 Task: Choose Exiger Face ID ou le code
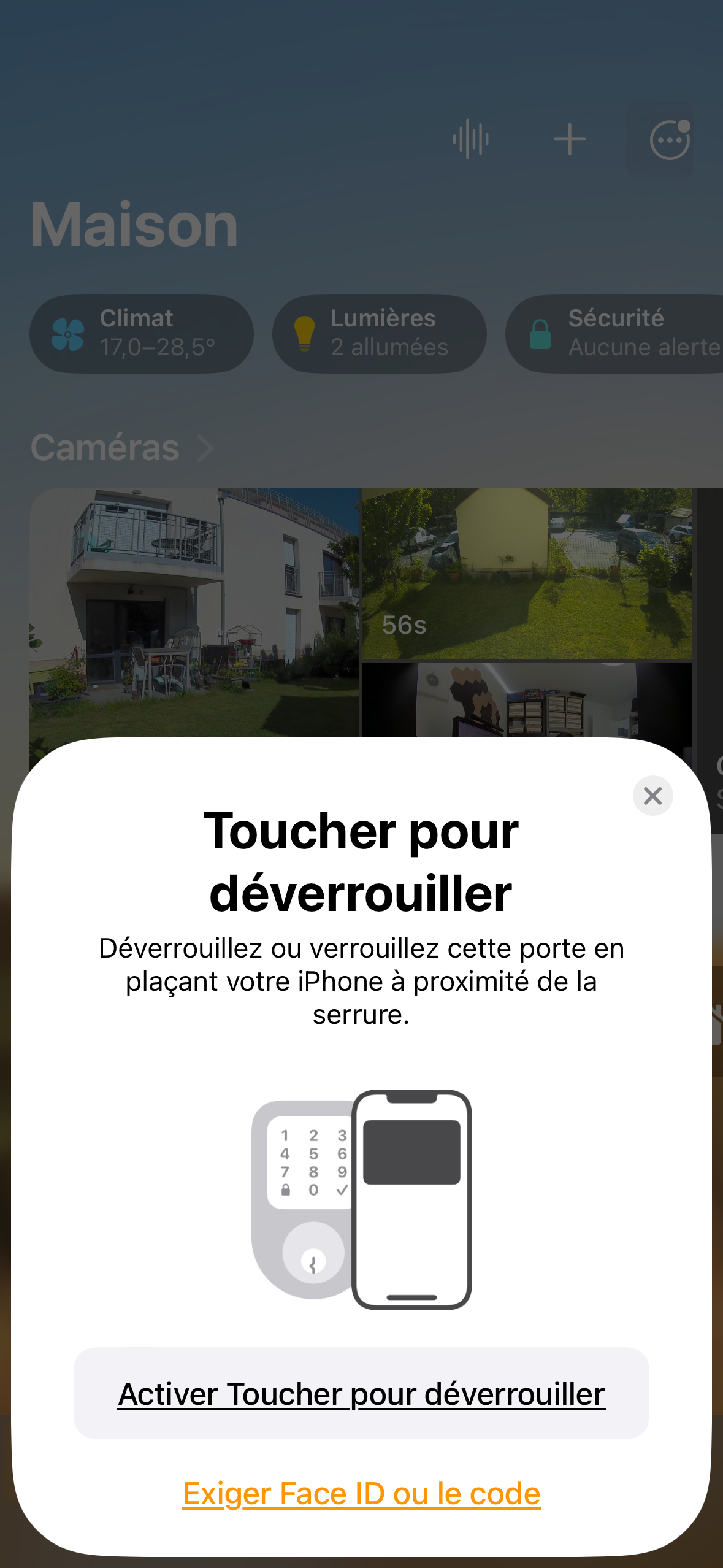(x=361, y=1493)
